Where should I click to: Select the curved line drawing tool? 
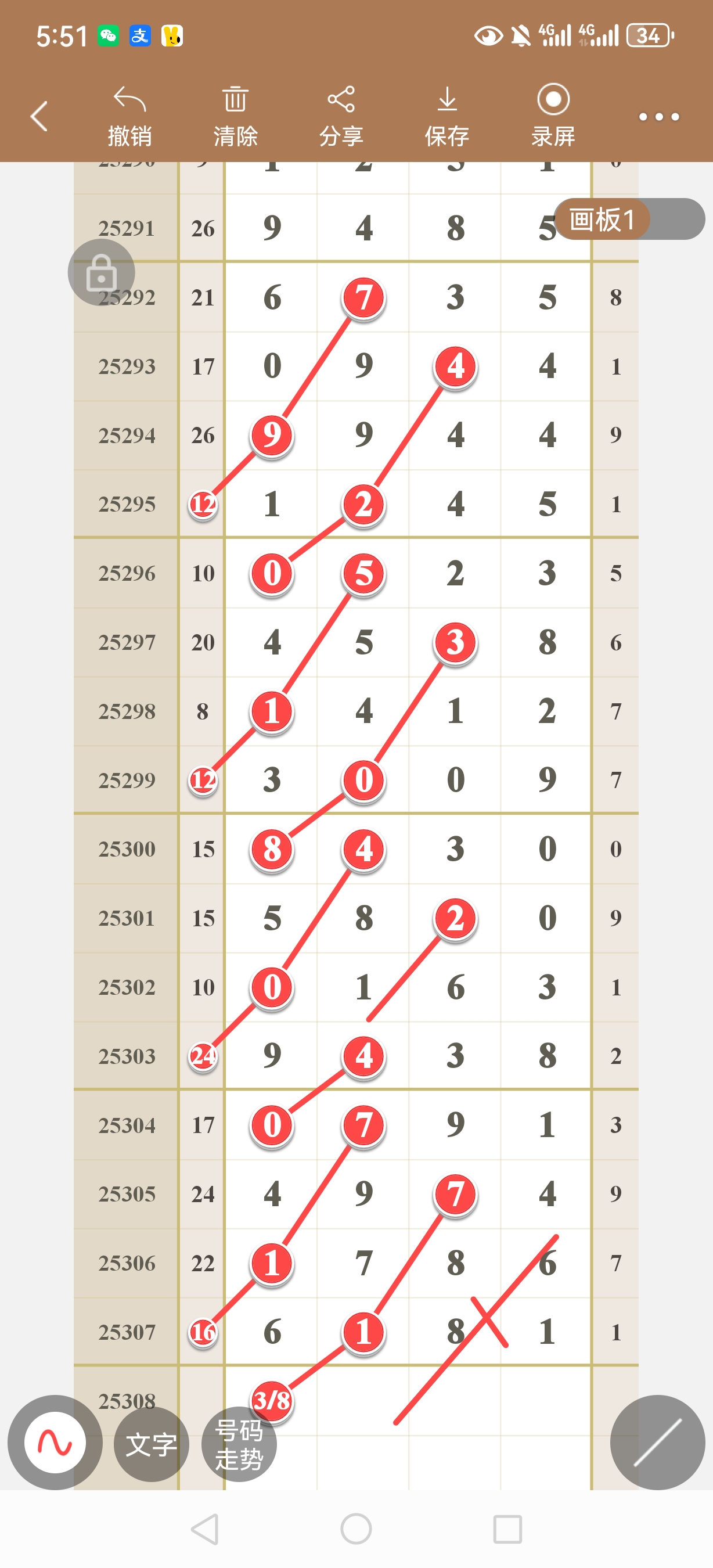point(55,1442)
